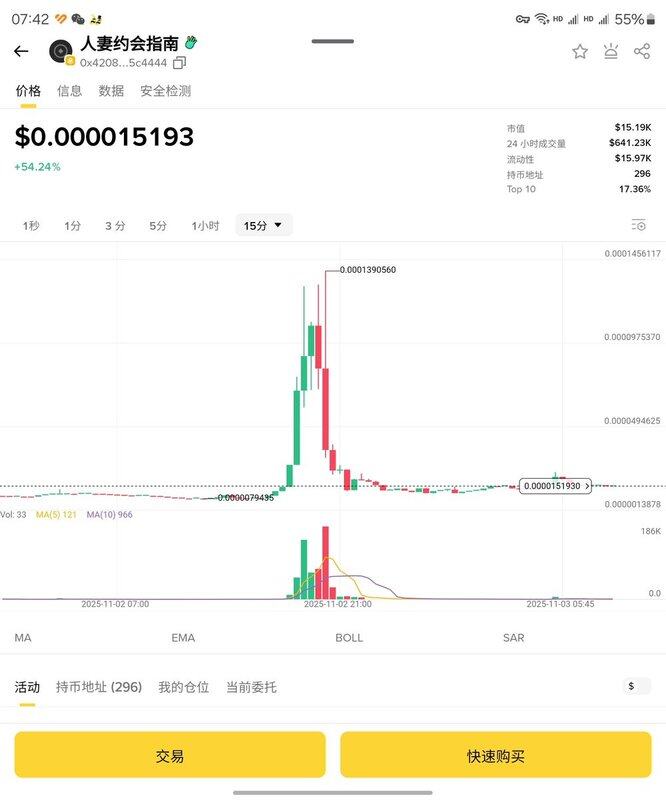Enable the EMA indicator
666x800 pixels.
(183, 638)
